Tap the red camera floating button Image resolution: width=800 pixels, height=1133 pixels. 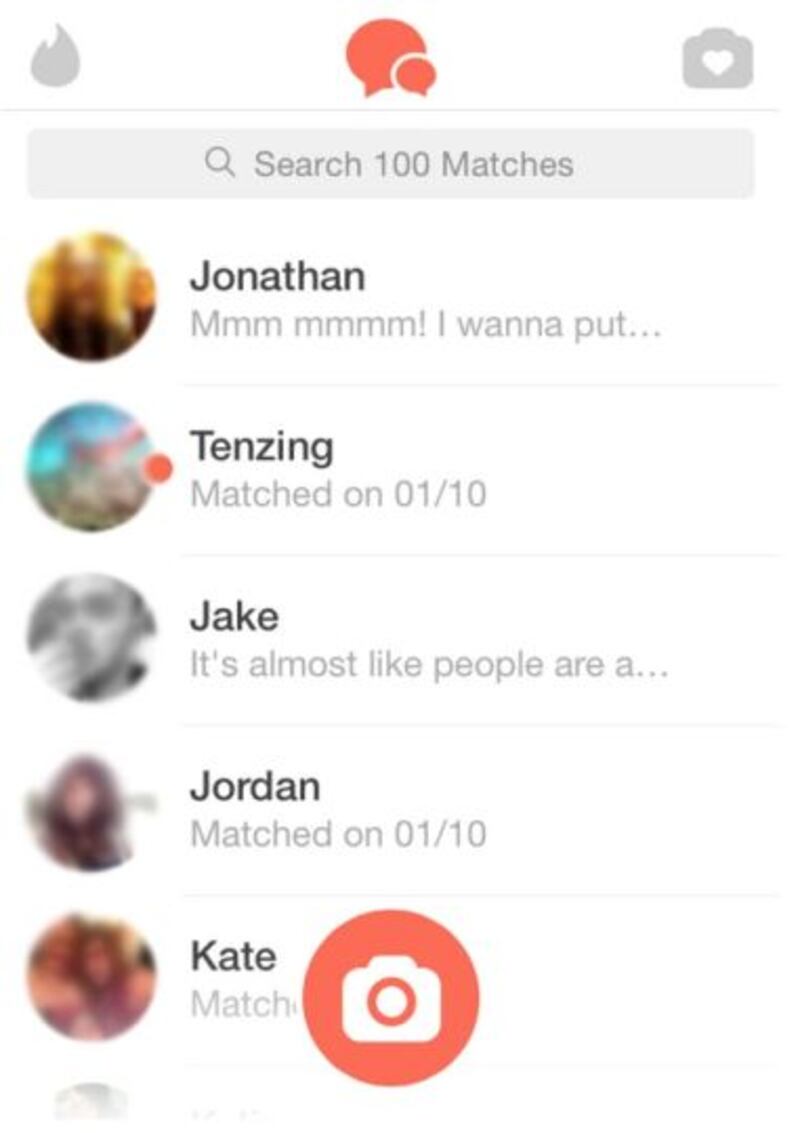tap(391, 997)
